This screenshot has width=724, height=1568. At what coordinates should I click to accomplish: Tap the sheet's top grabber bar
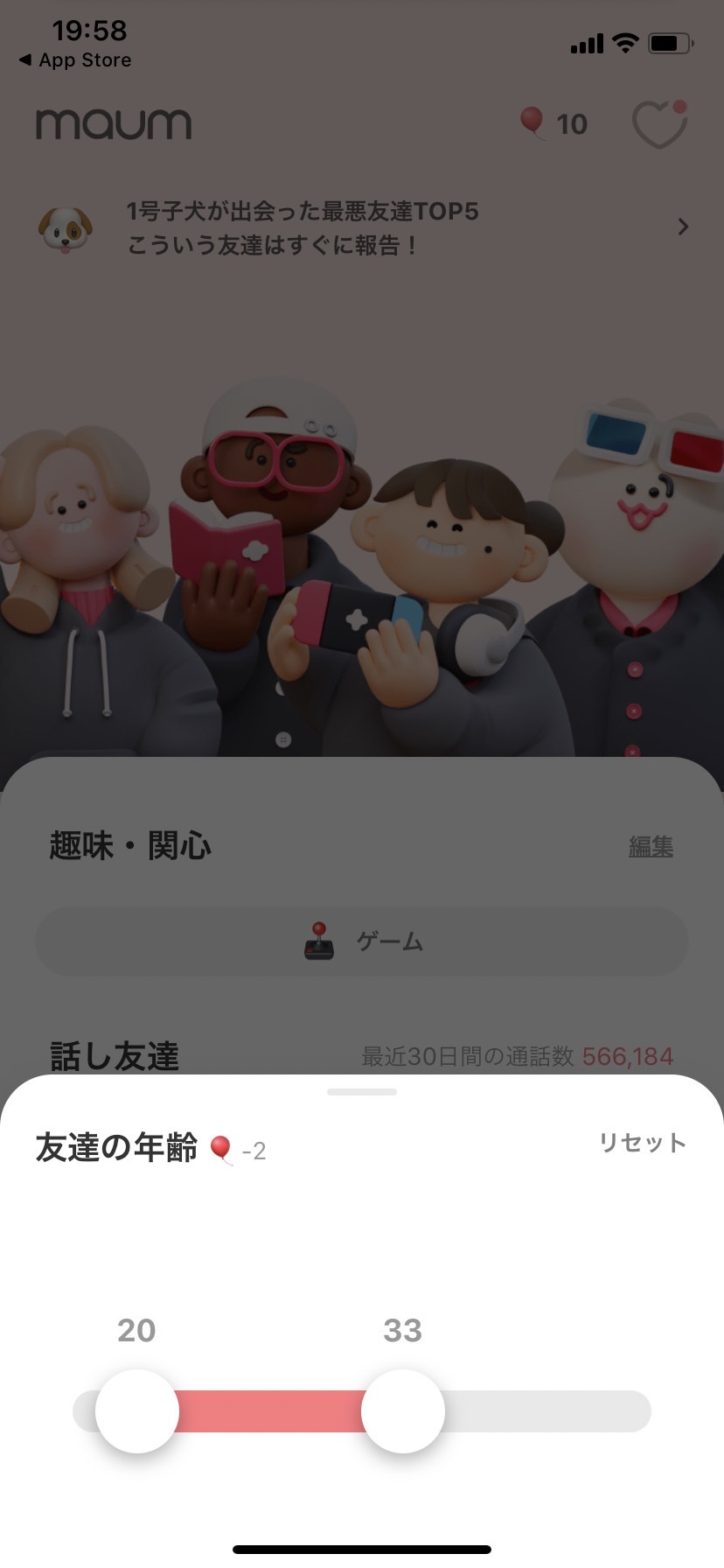coord(362,1092)
